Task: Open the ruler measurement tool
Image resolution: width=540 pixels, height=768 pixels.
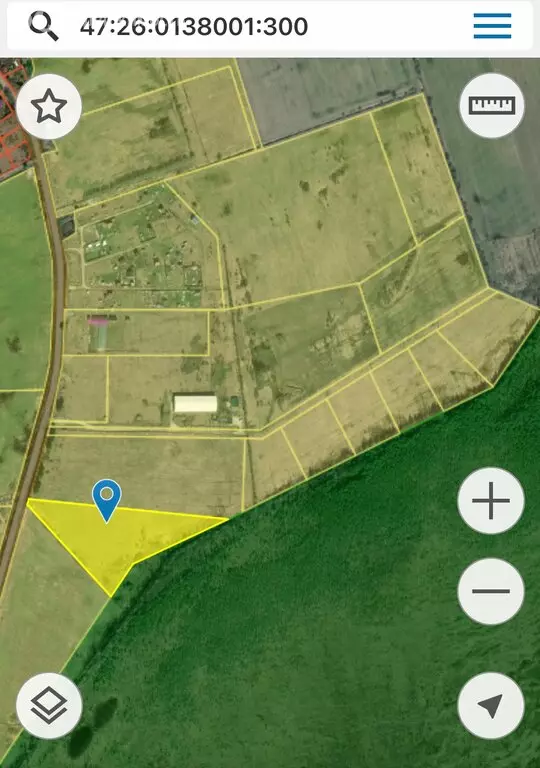Action: tap(491, 105)
